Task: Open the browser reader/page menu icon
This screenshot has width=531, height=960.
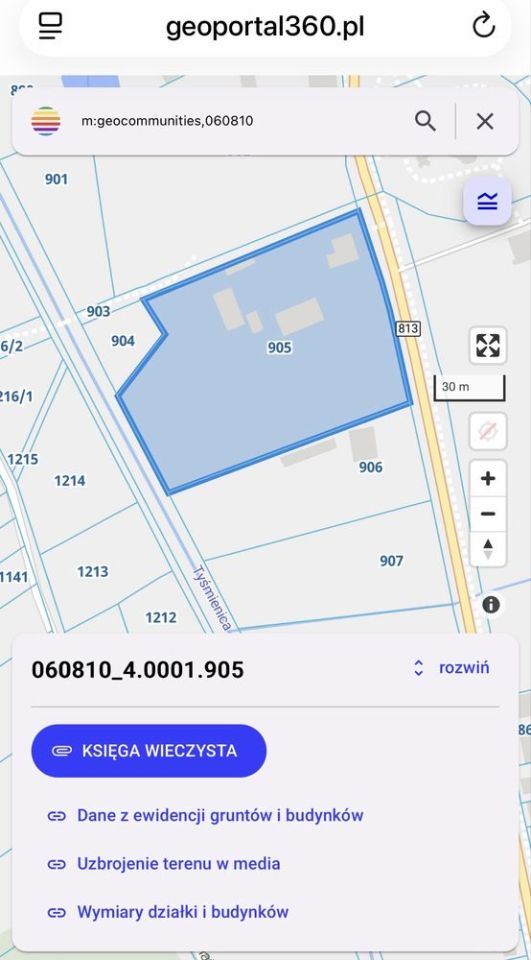Action: pos(50,26)
